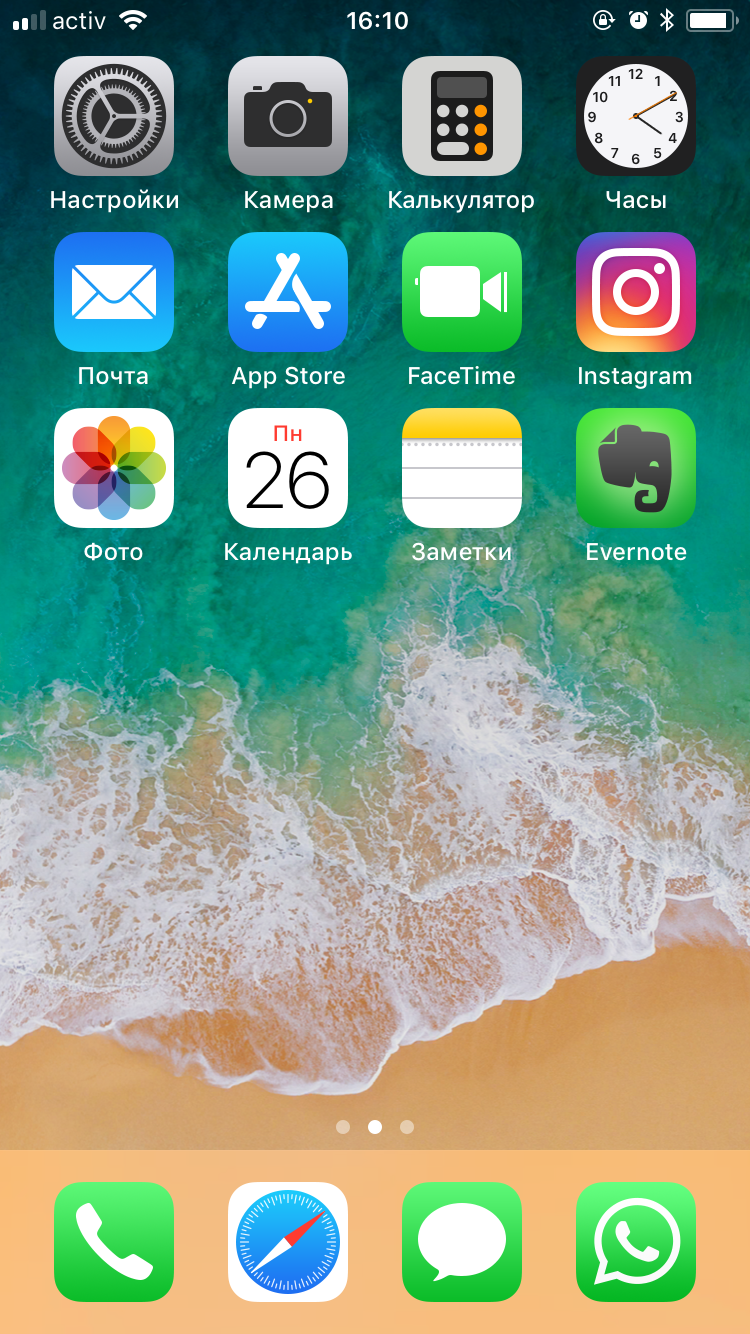Open the Messages app in the dock

tap(462, 1242)
